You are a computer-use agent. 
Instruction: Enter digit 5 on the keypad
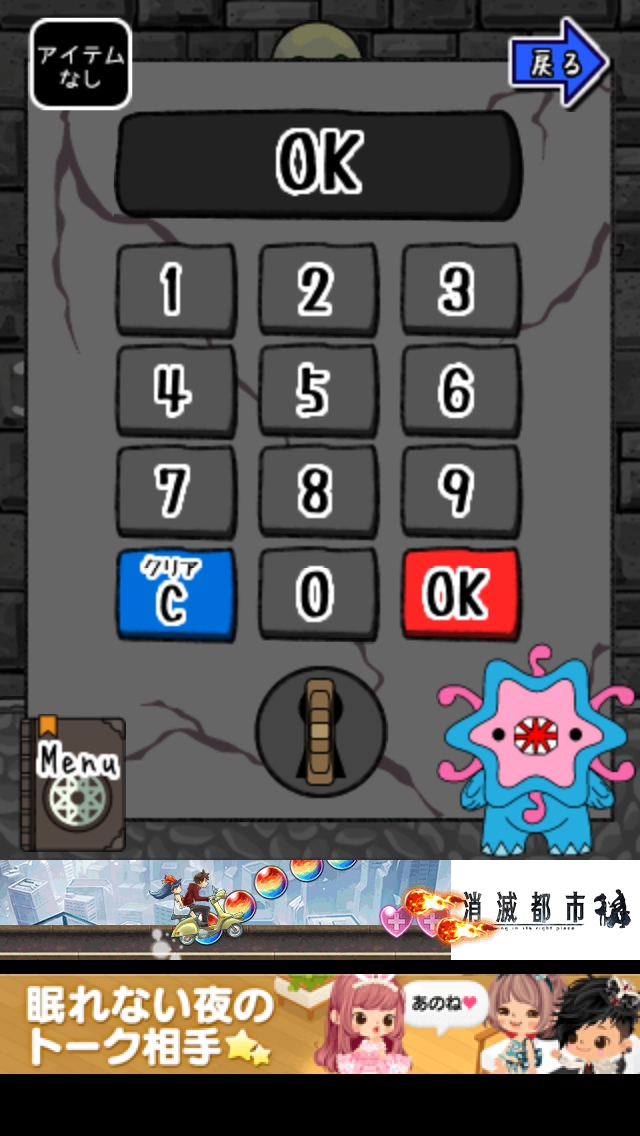tap(318, 390)
